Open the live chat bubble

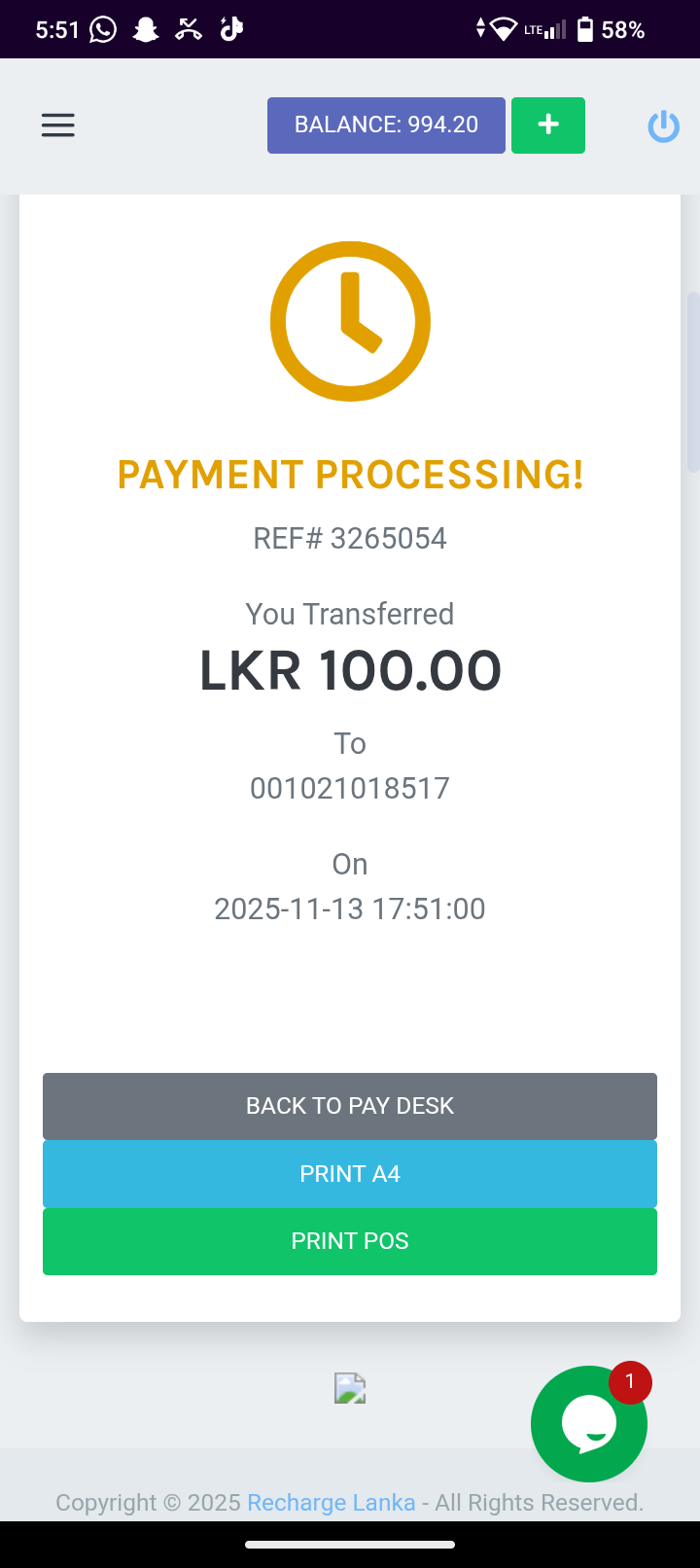pos(588,1423)
